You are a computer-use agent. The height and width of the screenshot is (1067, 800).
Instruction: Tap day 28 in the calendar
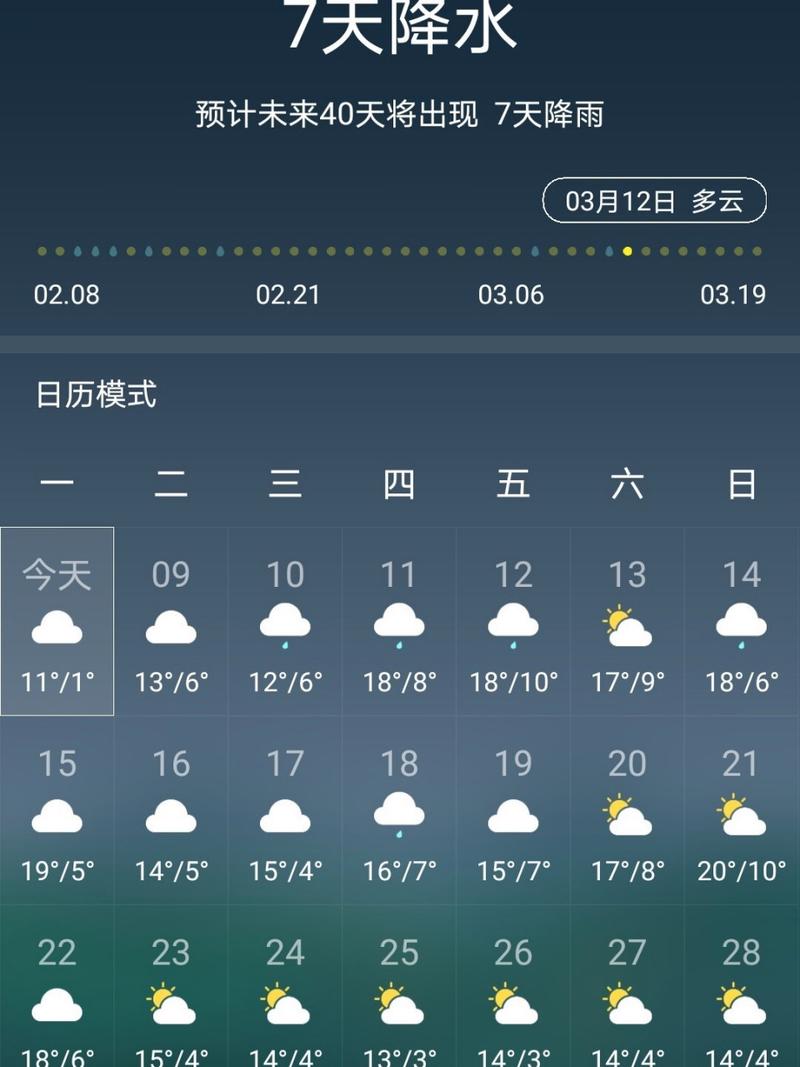tap(741, 995)
